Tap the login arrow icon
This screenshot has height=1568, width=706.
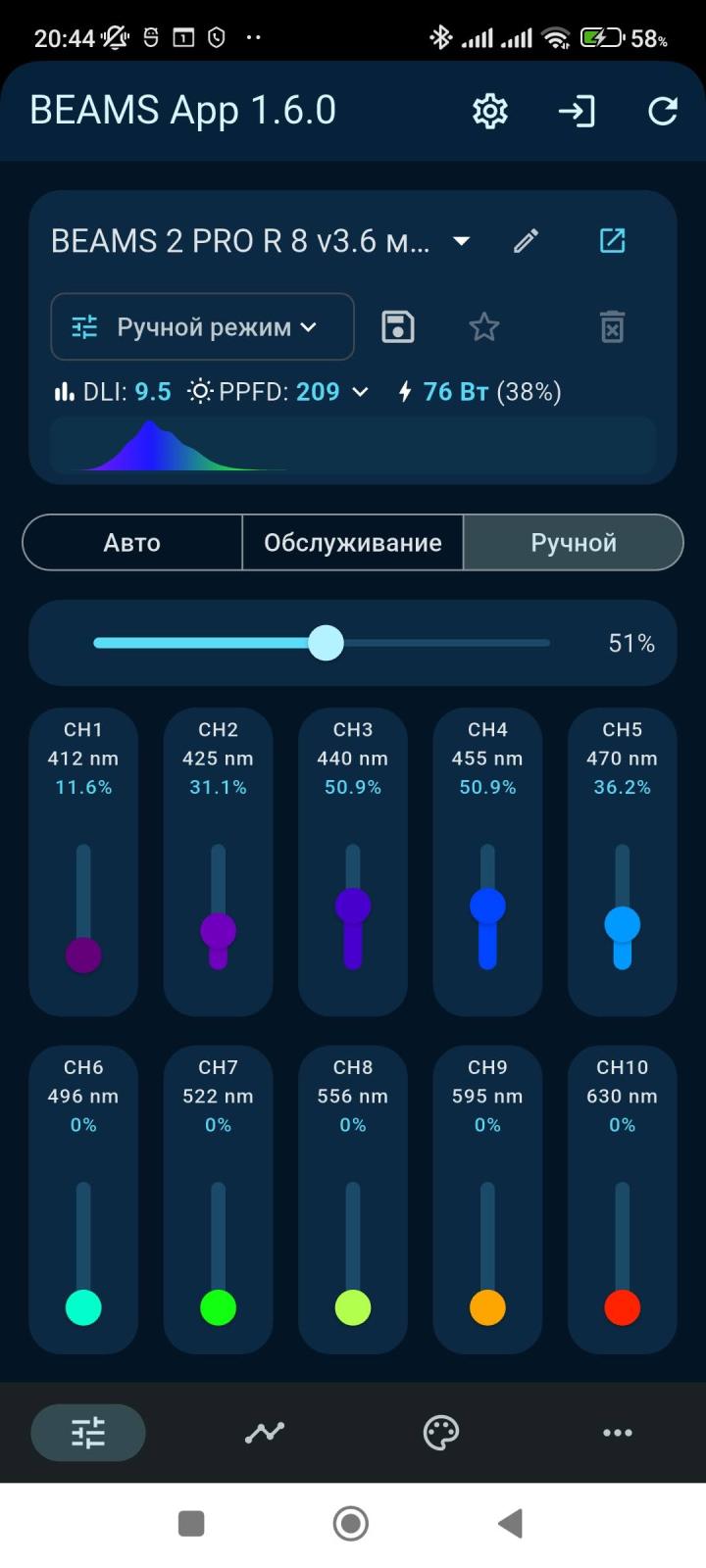click(577, 111)
